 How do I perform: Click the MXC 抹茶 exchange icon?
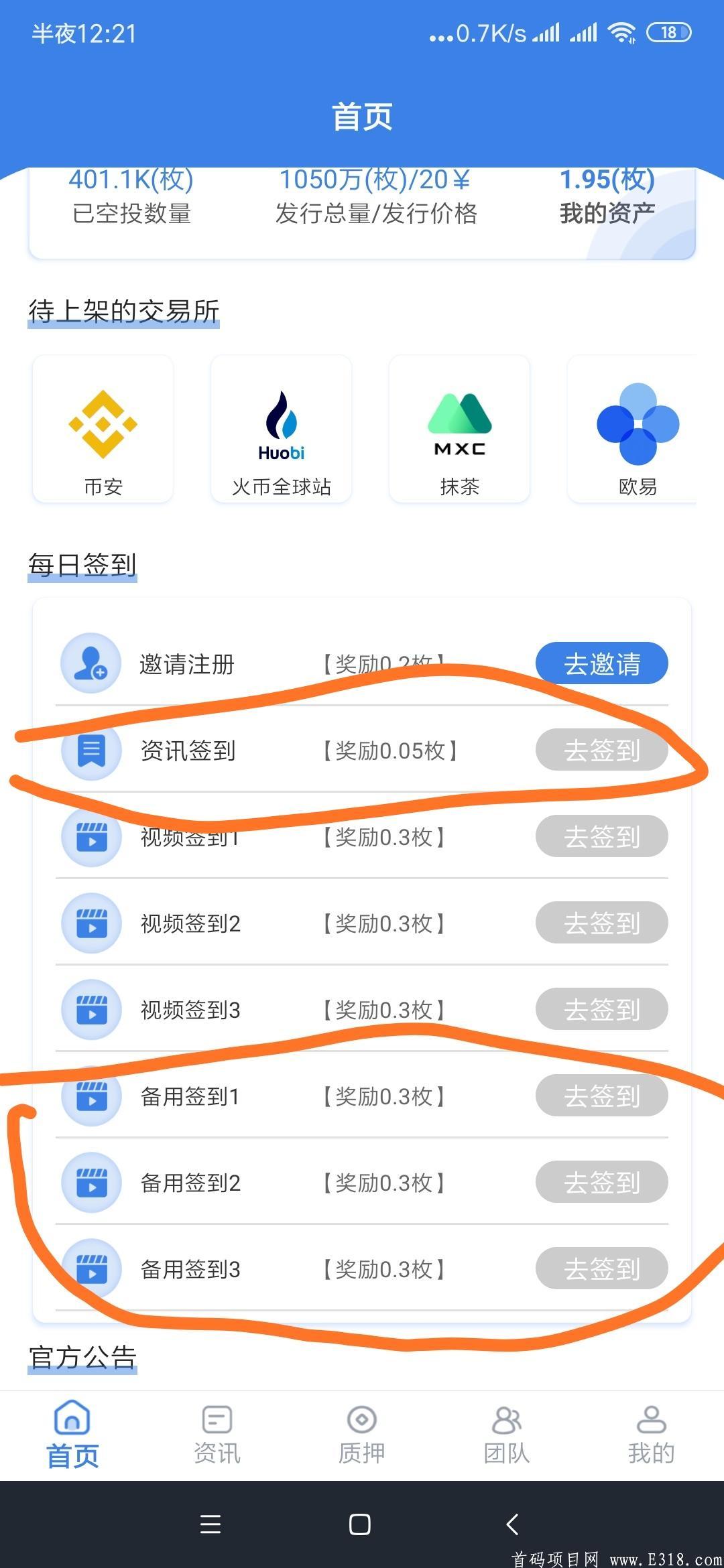460,422
